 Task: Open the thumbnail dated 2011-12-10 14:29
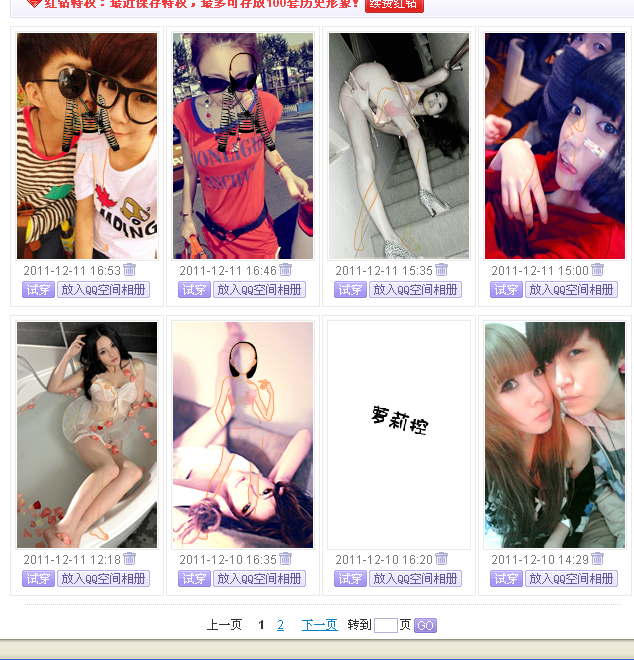pos(555,435)
